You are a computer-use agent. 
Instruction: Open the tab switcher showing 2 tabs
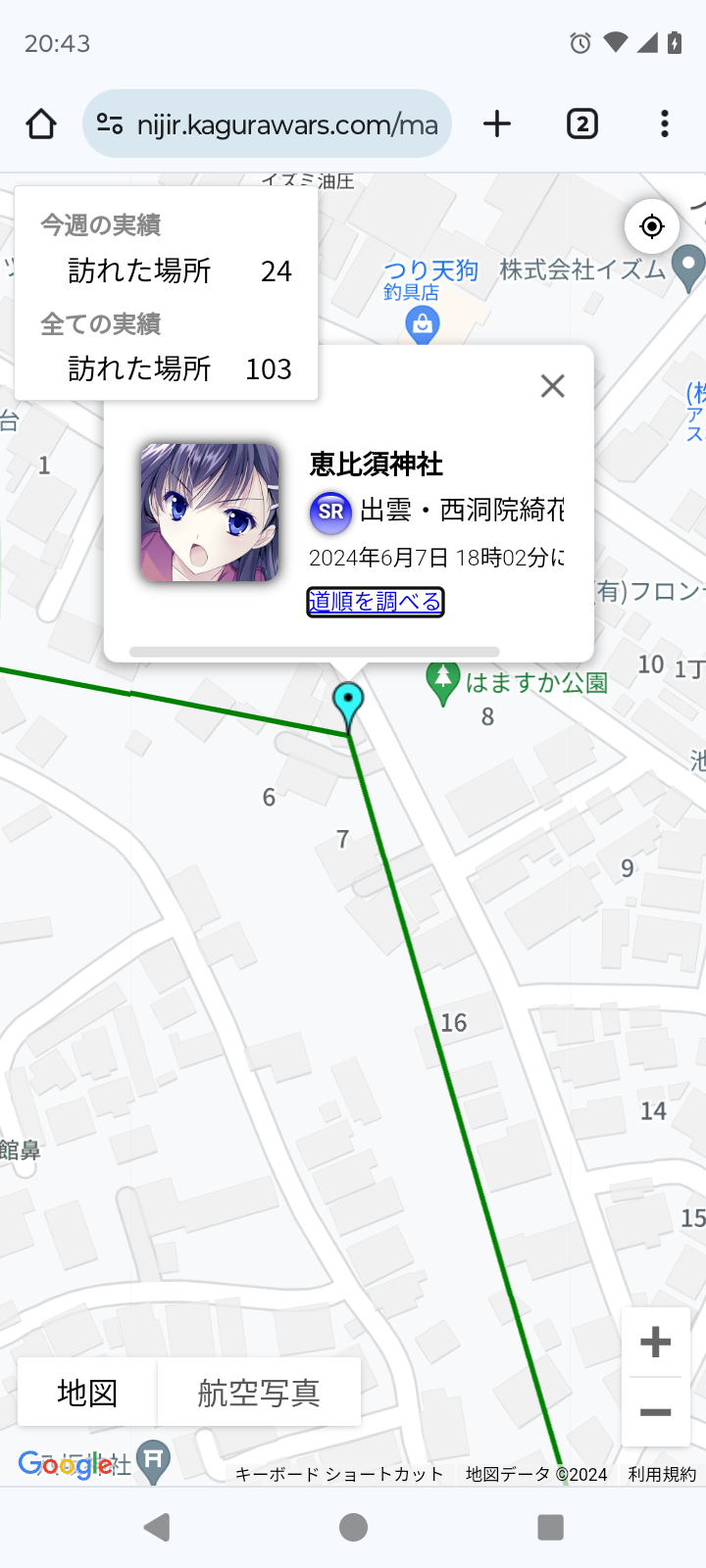click(581, 124)
